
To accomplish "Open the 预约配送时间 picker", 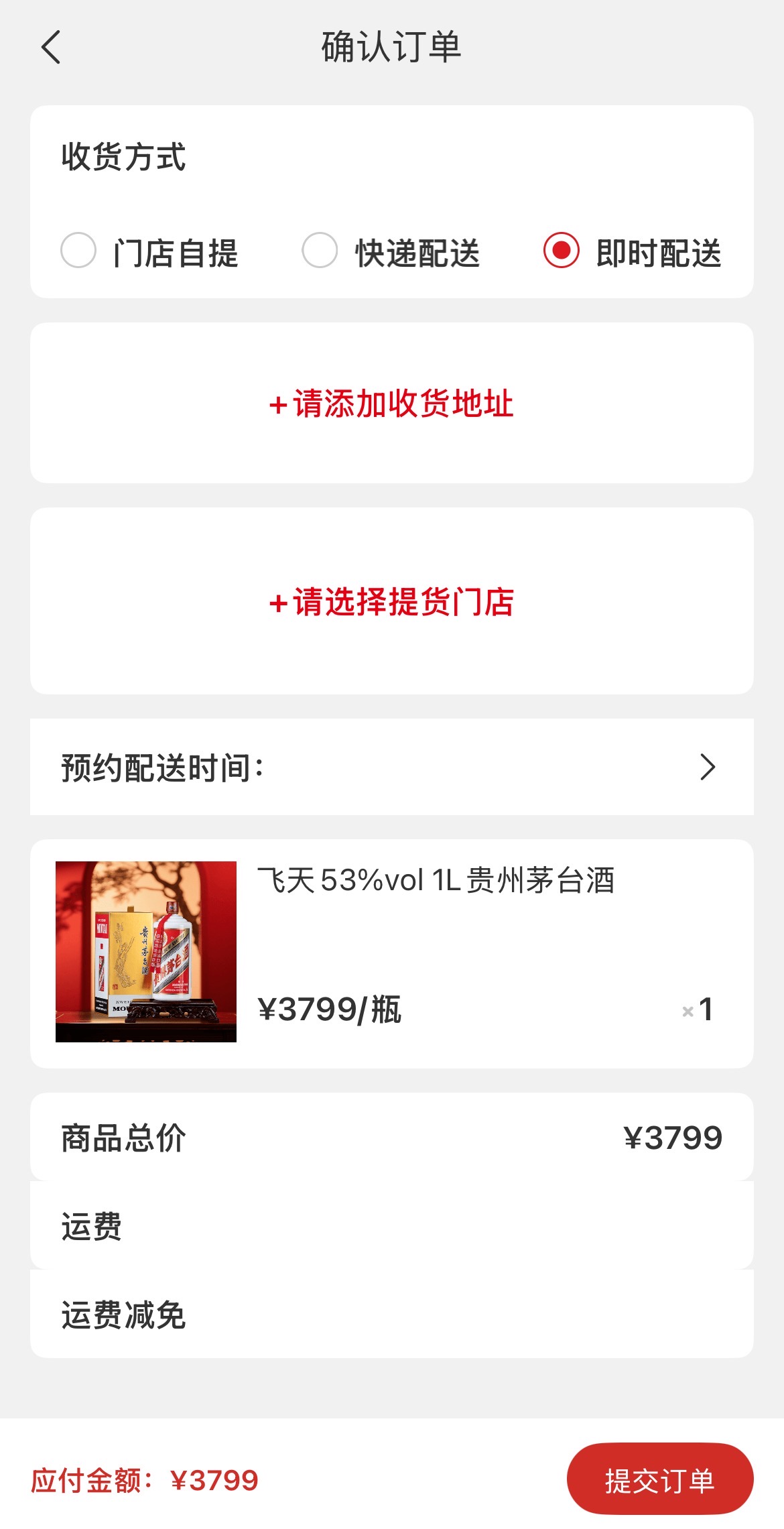I will click(x=391, y=767).
